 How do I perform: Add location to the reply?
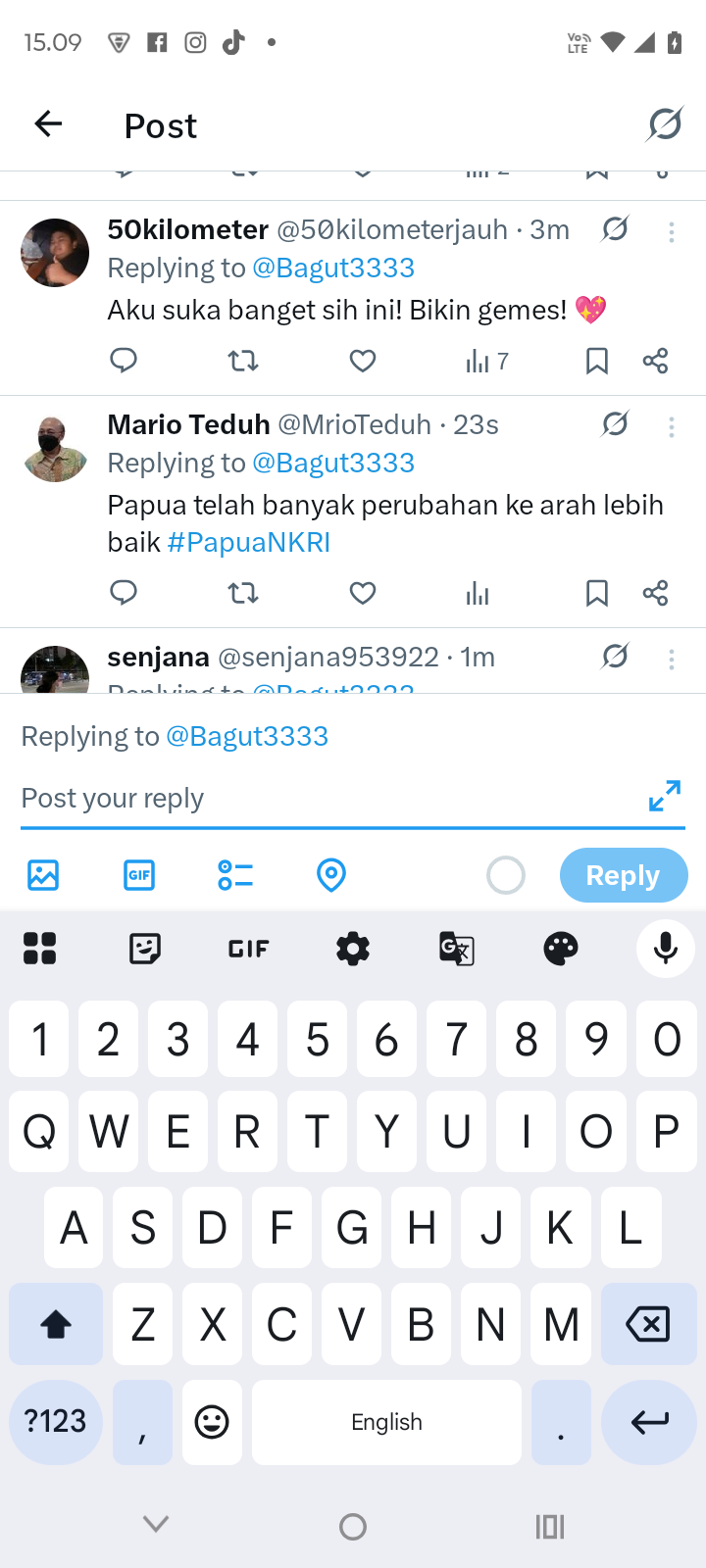[x=331, y=874]
